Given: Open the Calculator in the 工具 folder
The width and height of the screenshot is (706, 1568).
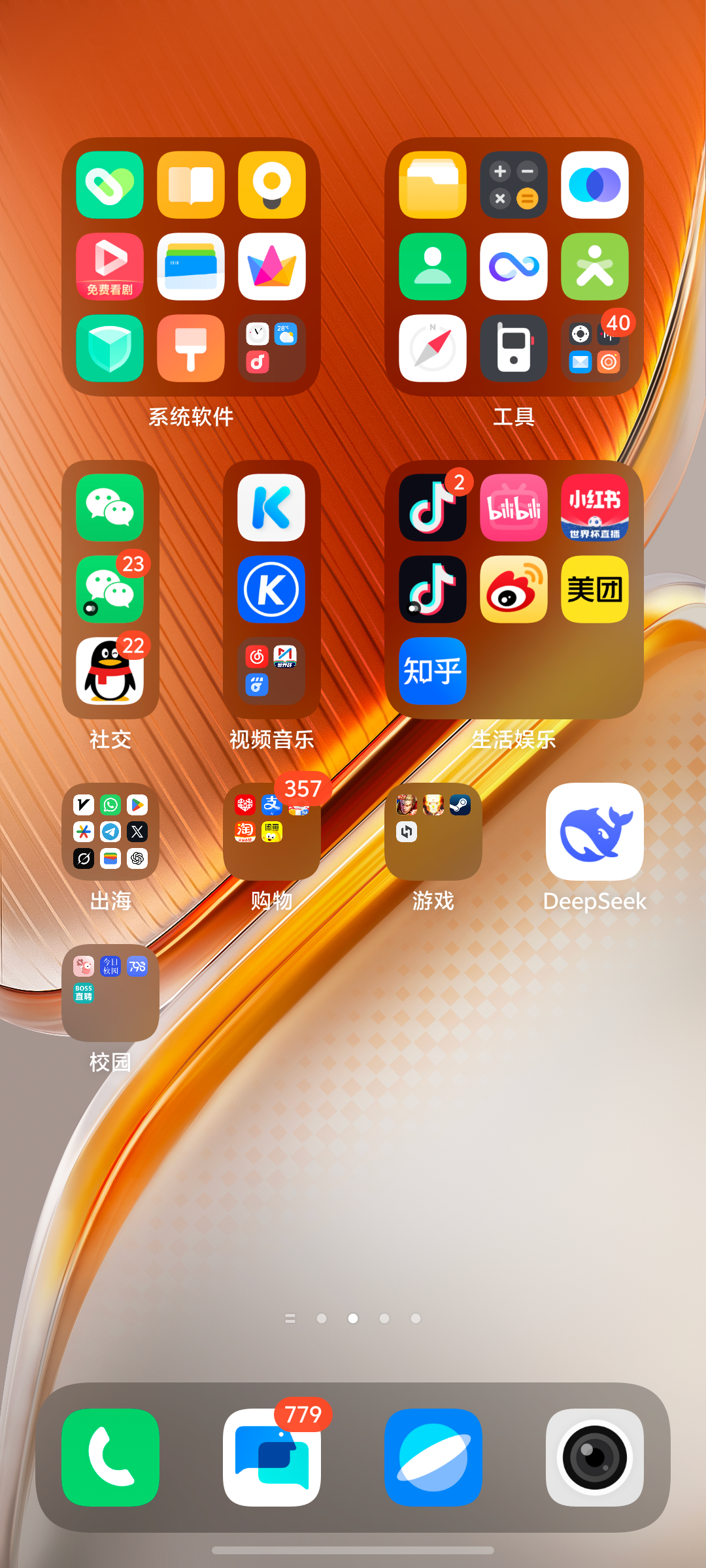Looking at the screenshot, I should (514, 185).
